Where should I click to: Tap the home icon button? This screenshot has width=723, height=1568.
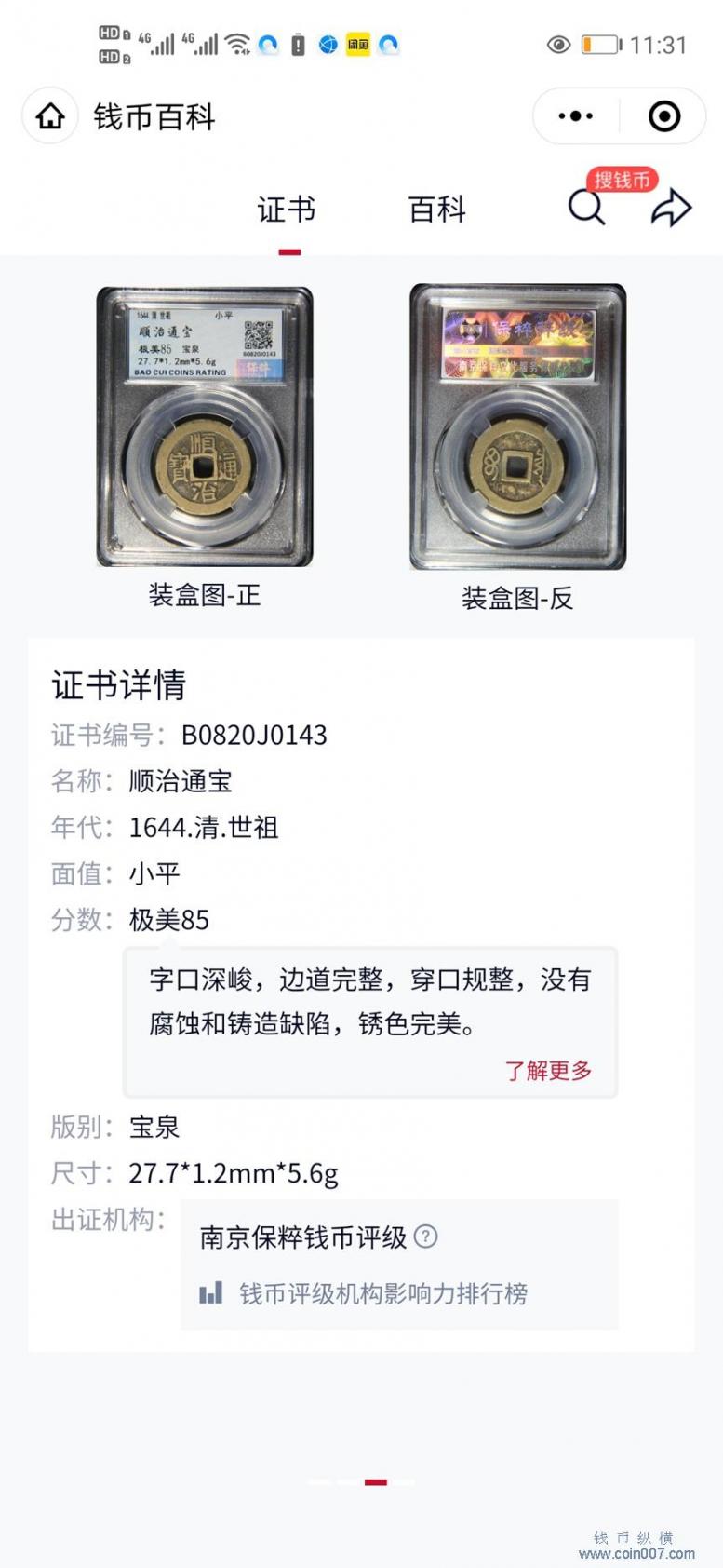pyautogui.click(x=50, y=116)
